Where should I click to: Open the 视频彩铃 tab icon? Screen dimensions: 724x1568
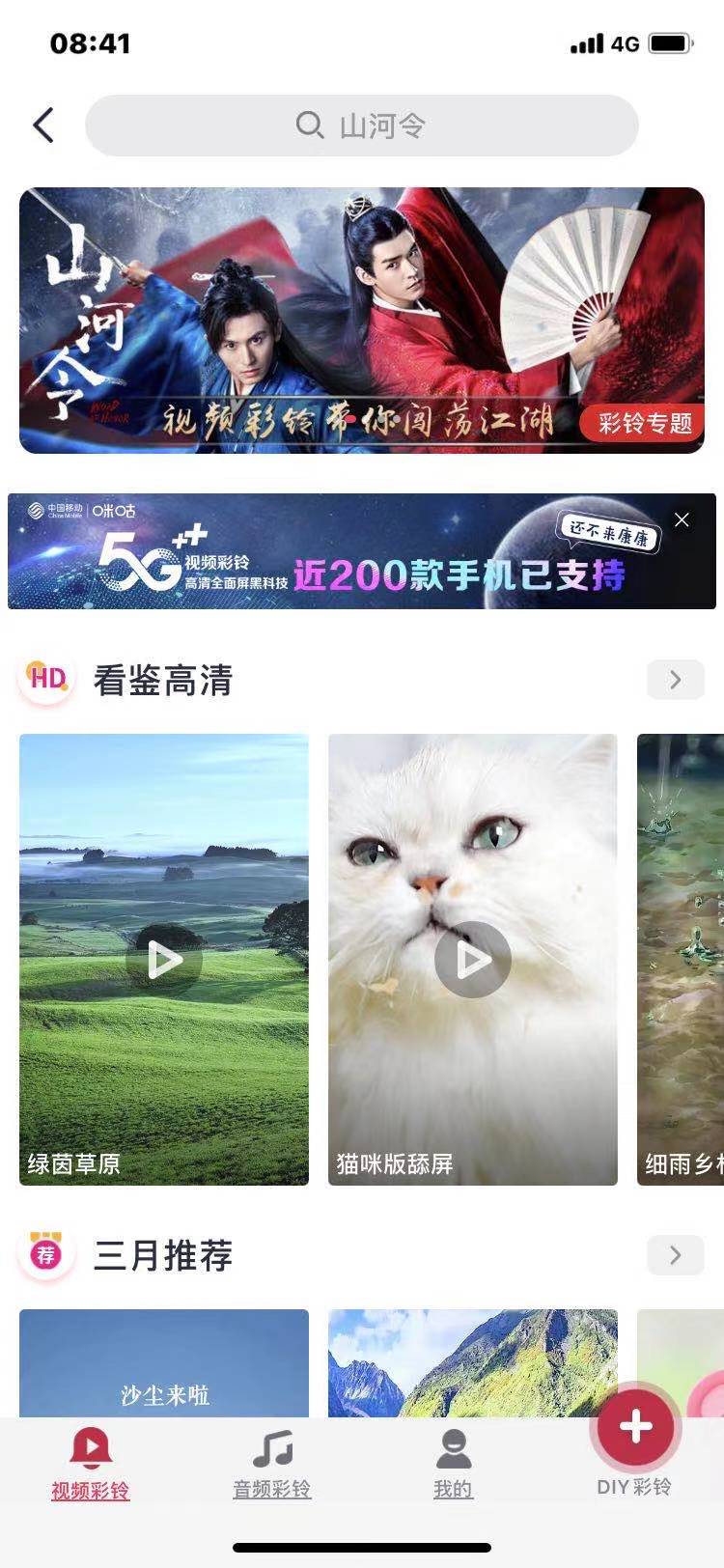click(x=92, y=1442)
